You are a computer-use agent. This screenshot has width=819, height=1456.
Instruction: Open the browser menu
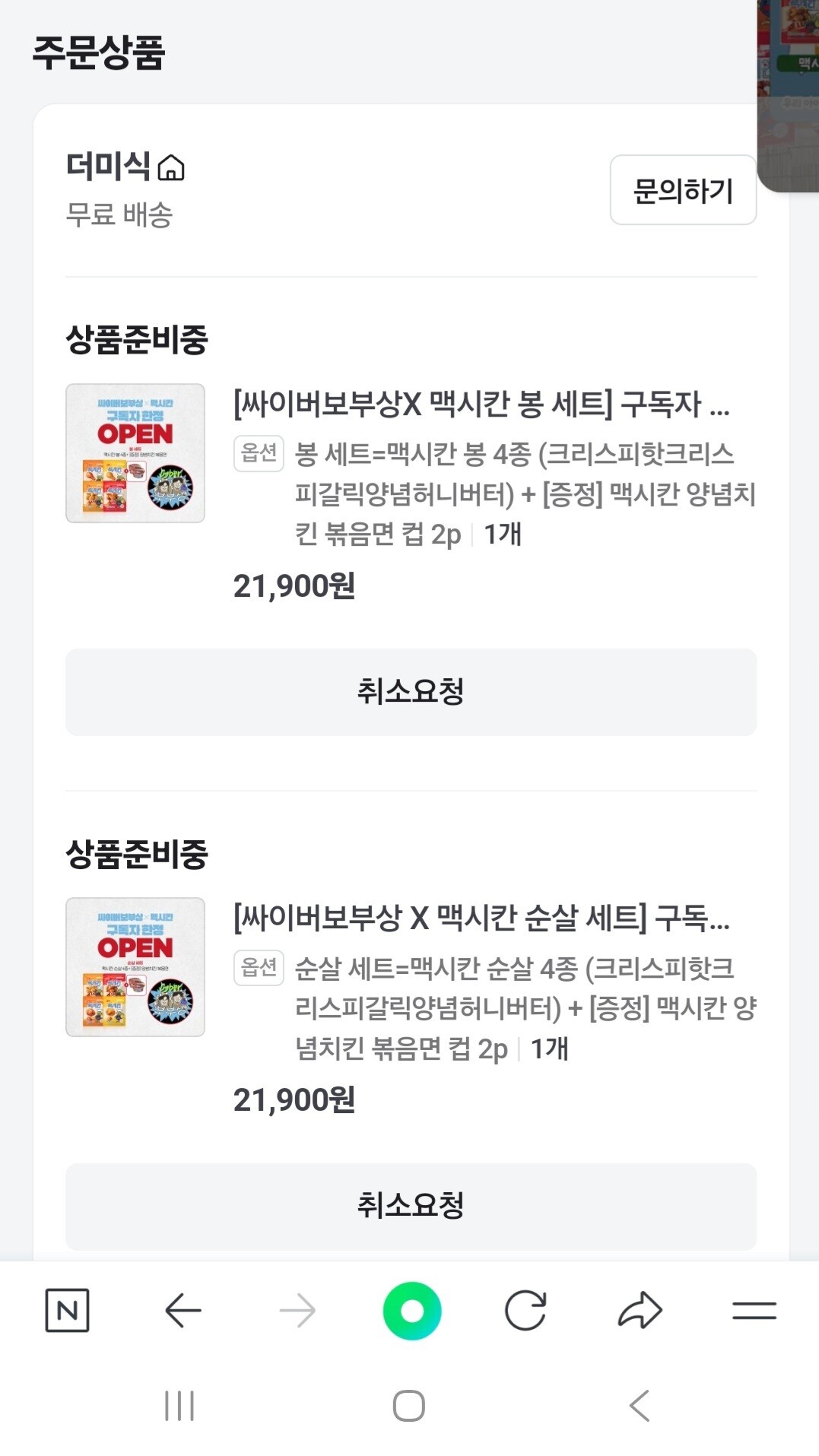click(754, 1310)
